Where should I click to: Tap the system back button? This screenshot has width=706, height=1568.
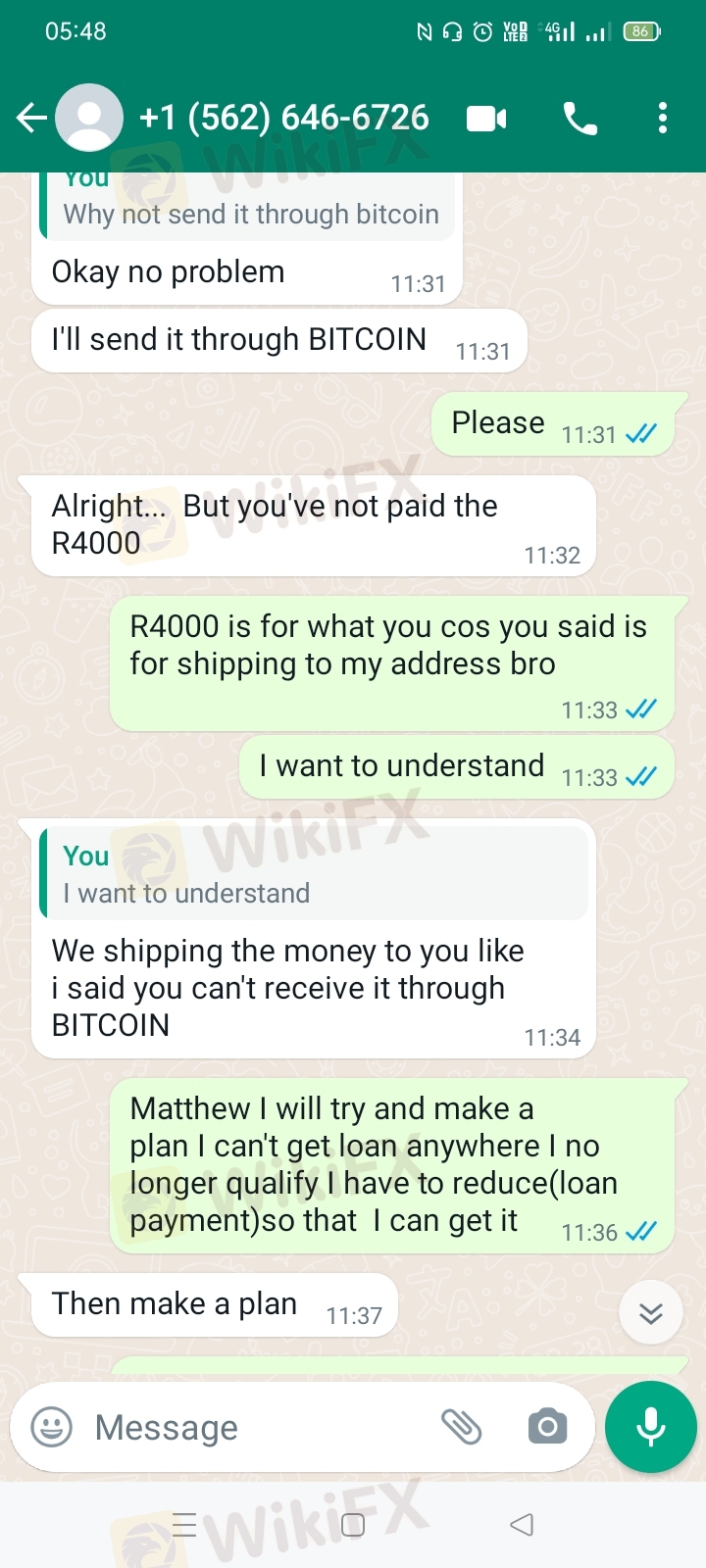pos(522,1525)
